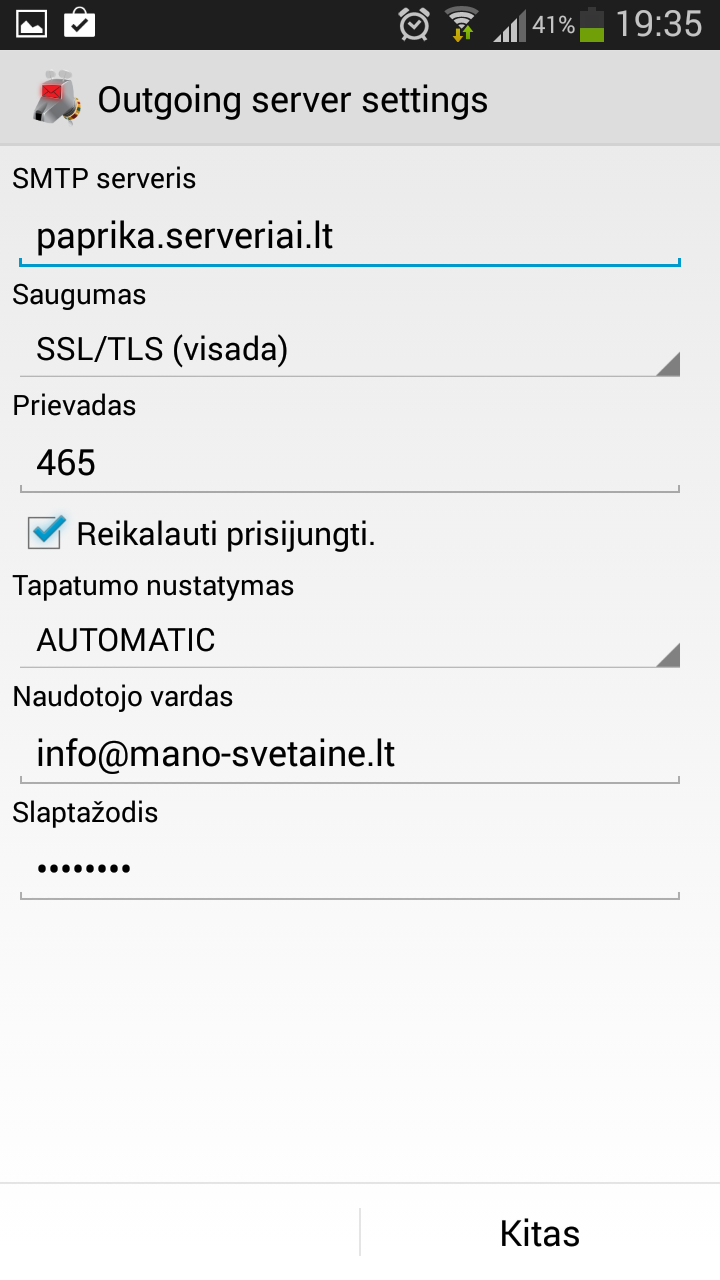Focus the Slaptažodis password field
Image resolution: width=720 pixels, height=1280 pixels.
pos(349,868)
